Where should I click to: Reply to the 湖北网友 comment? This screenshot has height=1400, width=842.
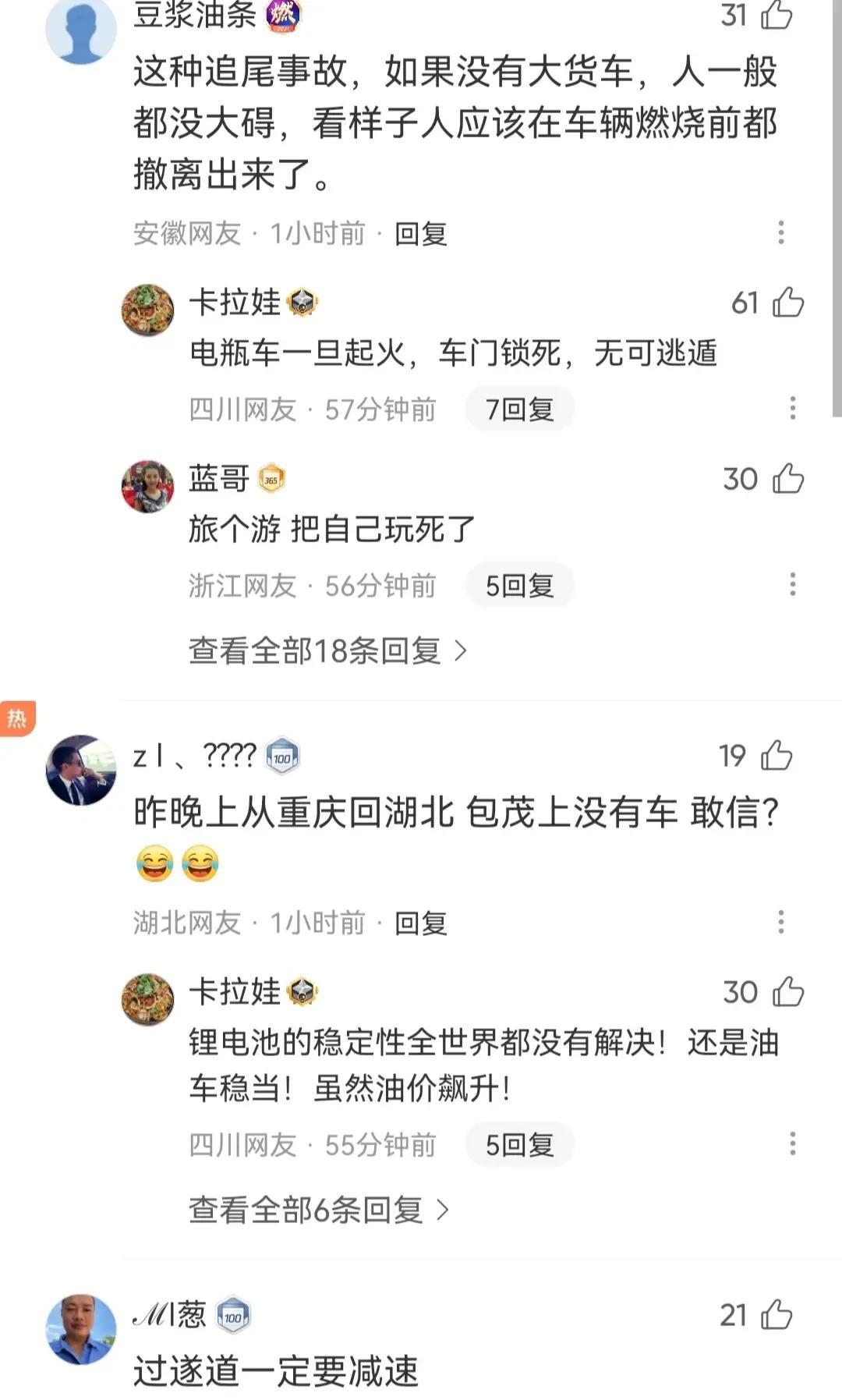pyautogui.click(x=421, y=923)
